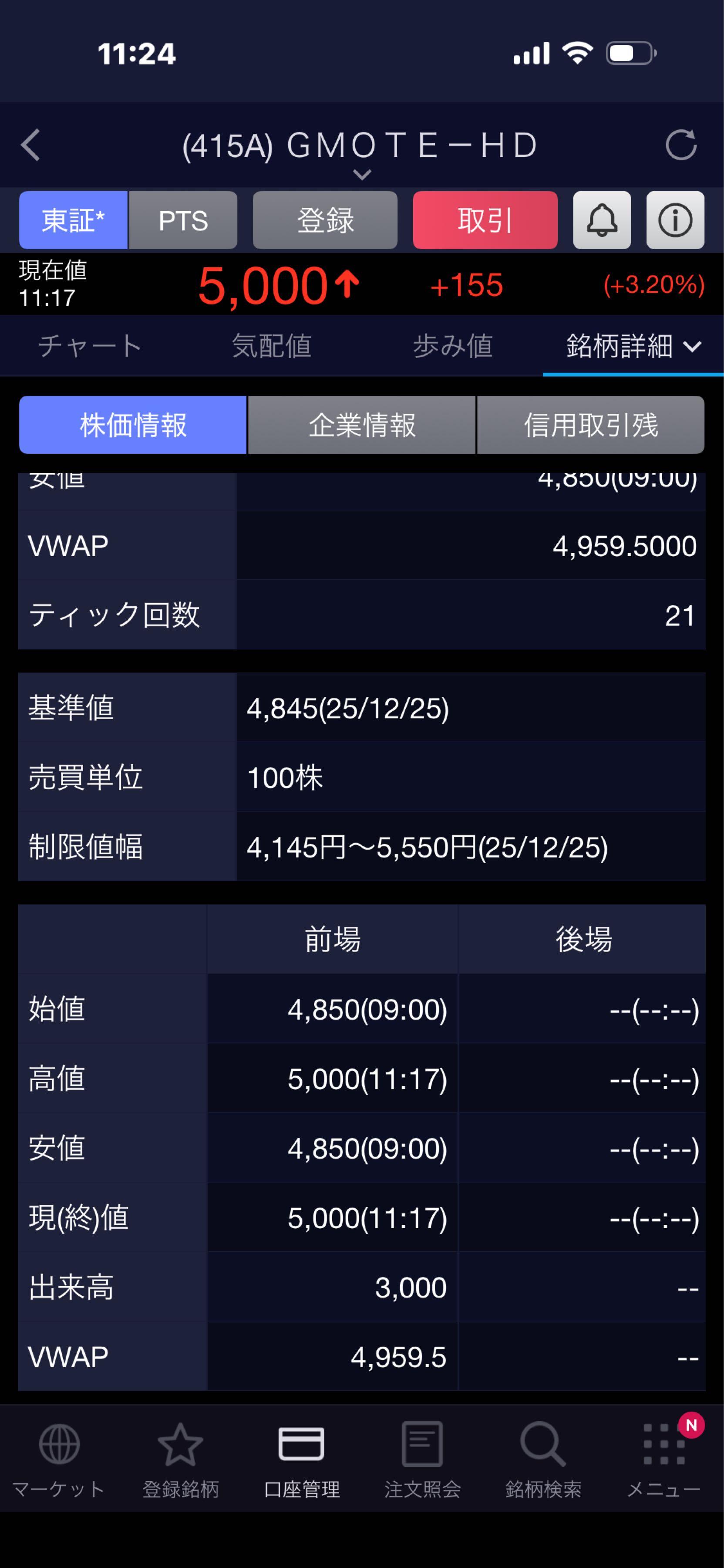Expand the stock name selector chevron
The height and width of the screenshot is (1568, 724).
(363, 175)
